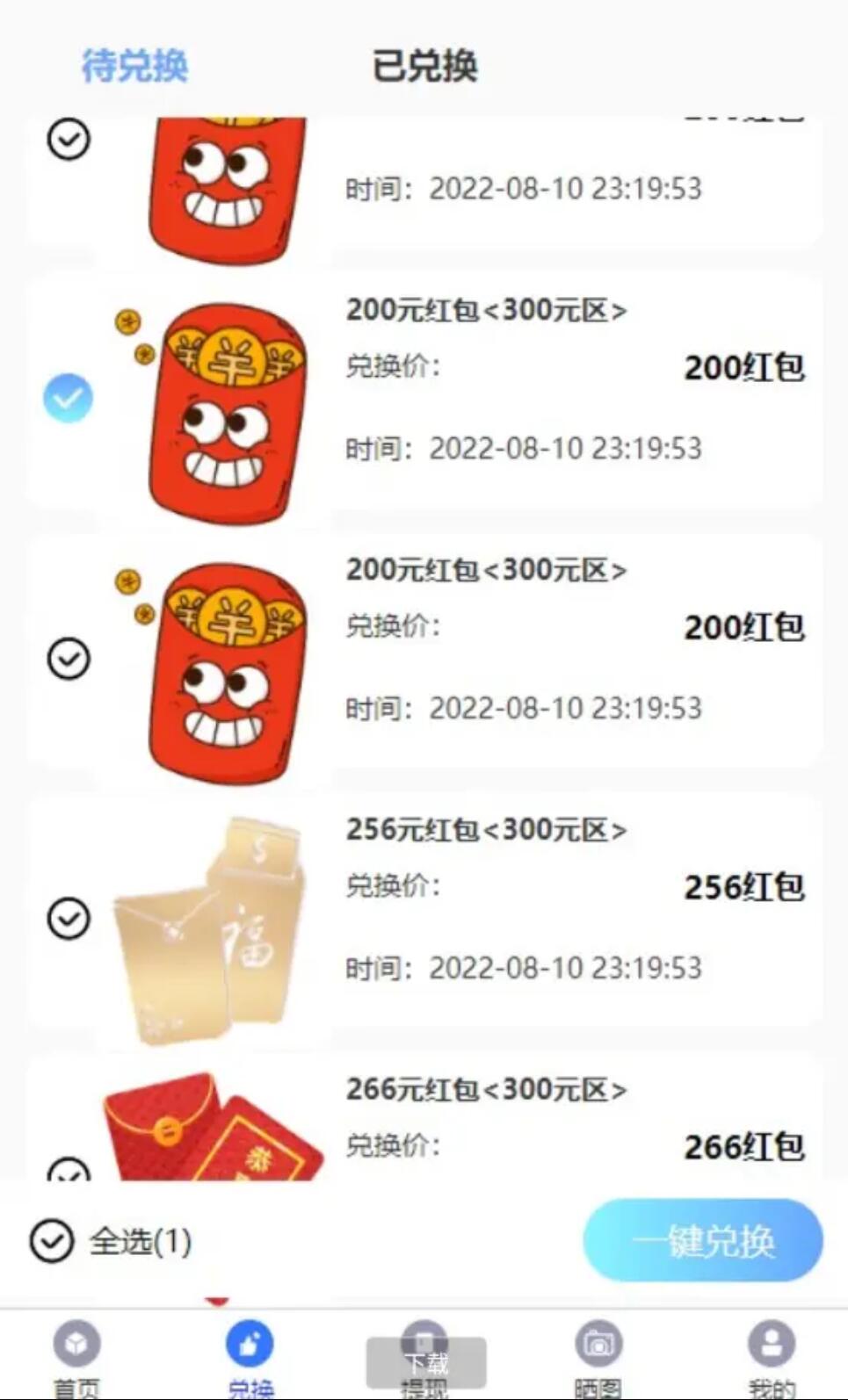Tap the 一键兑换 button
The image size is (848, 1400).
click(x=703, y=1240)
